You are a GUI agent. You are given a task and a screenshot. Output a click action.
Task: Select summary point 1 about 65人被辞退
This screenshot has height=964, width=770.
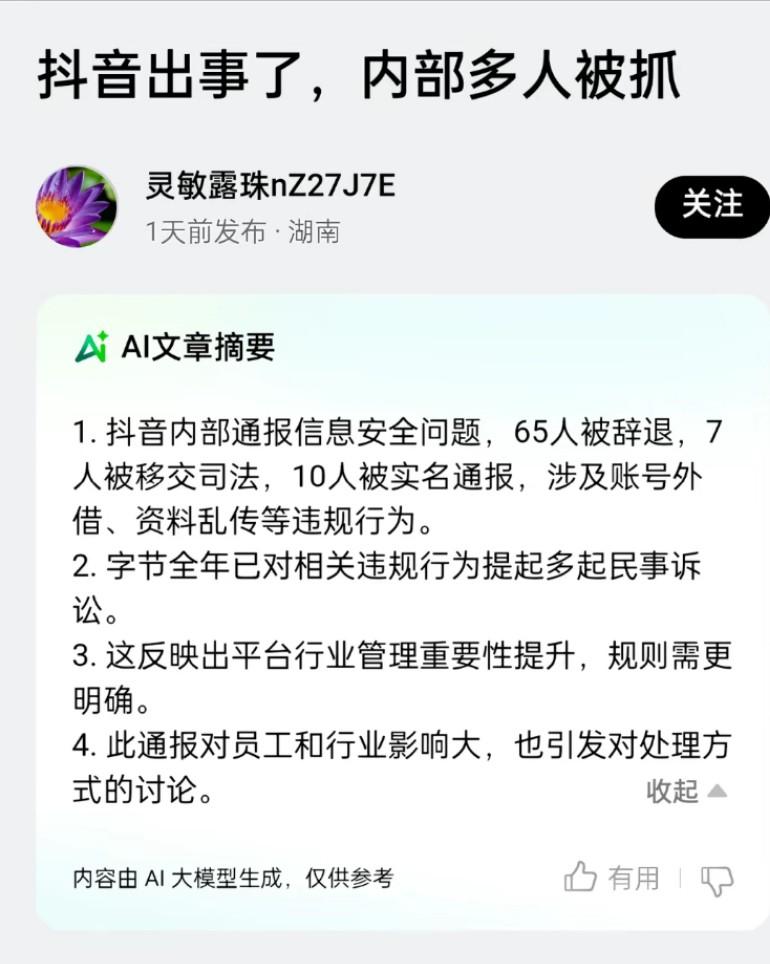click(390, 475)
